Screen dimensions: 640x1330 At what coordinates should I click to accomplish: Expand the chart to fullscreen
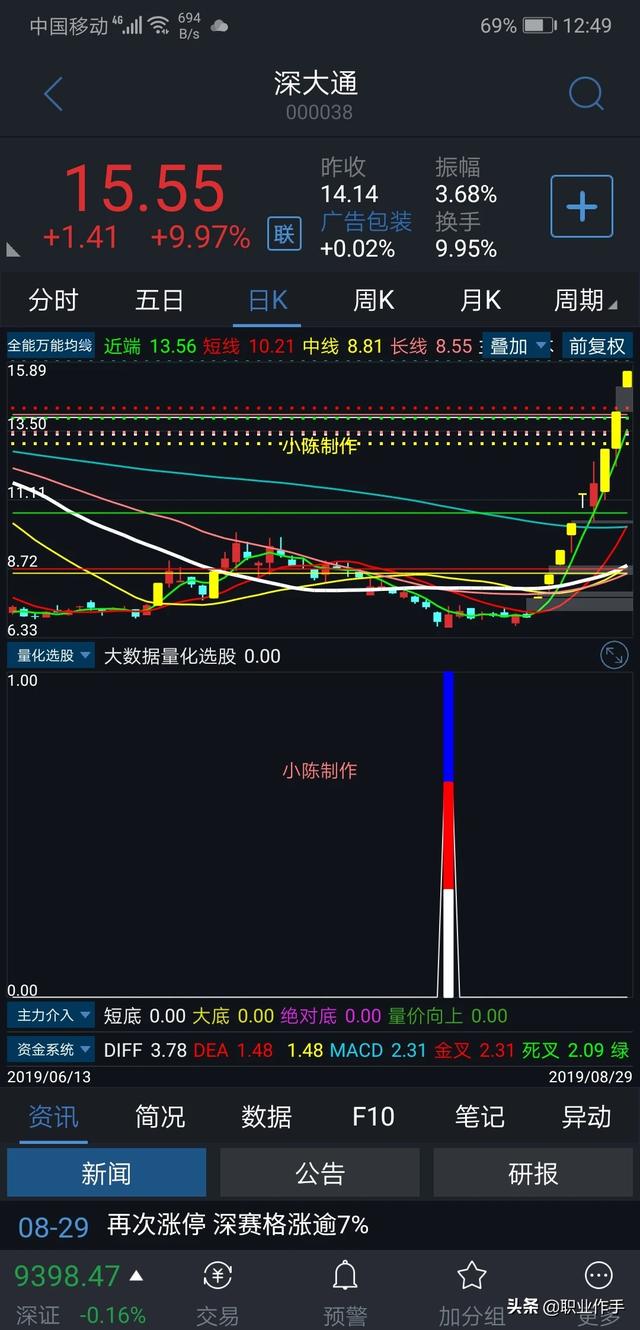click(614, 656)
